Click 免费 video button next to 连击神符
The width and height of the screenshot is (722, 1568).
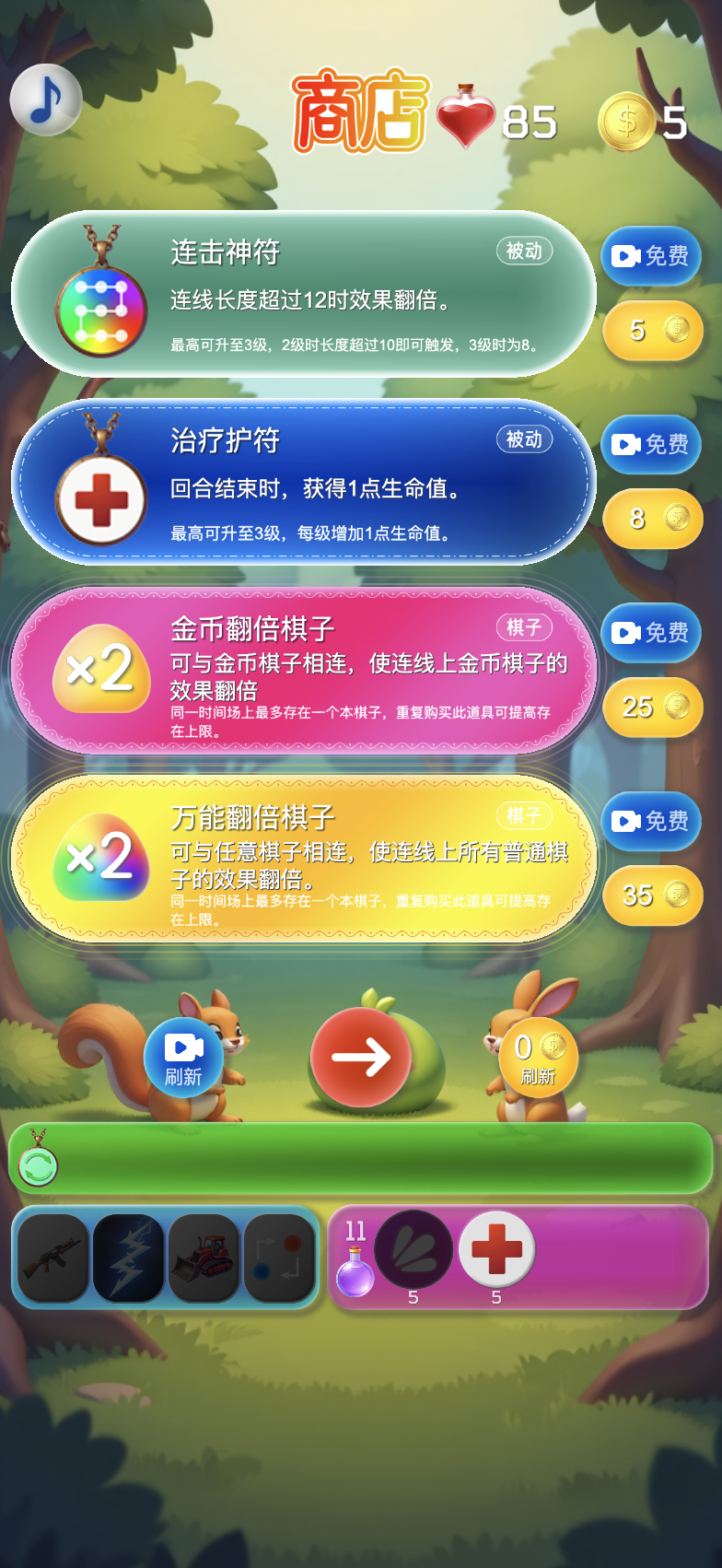point(650,257)
